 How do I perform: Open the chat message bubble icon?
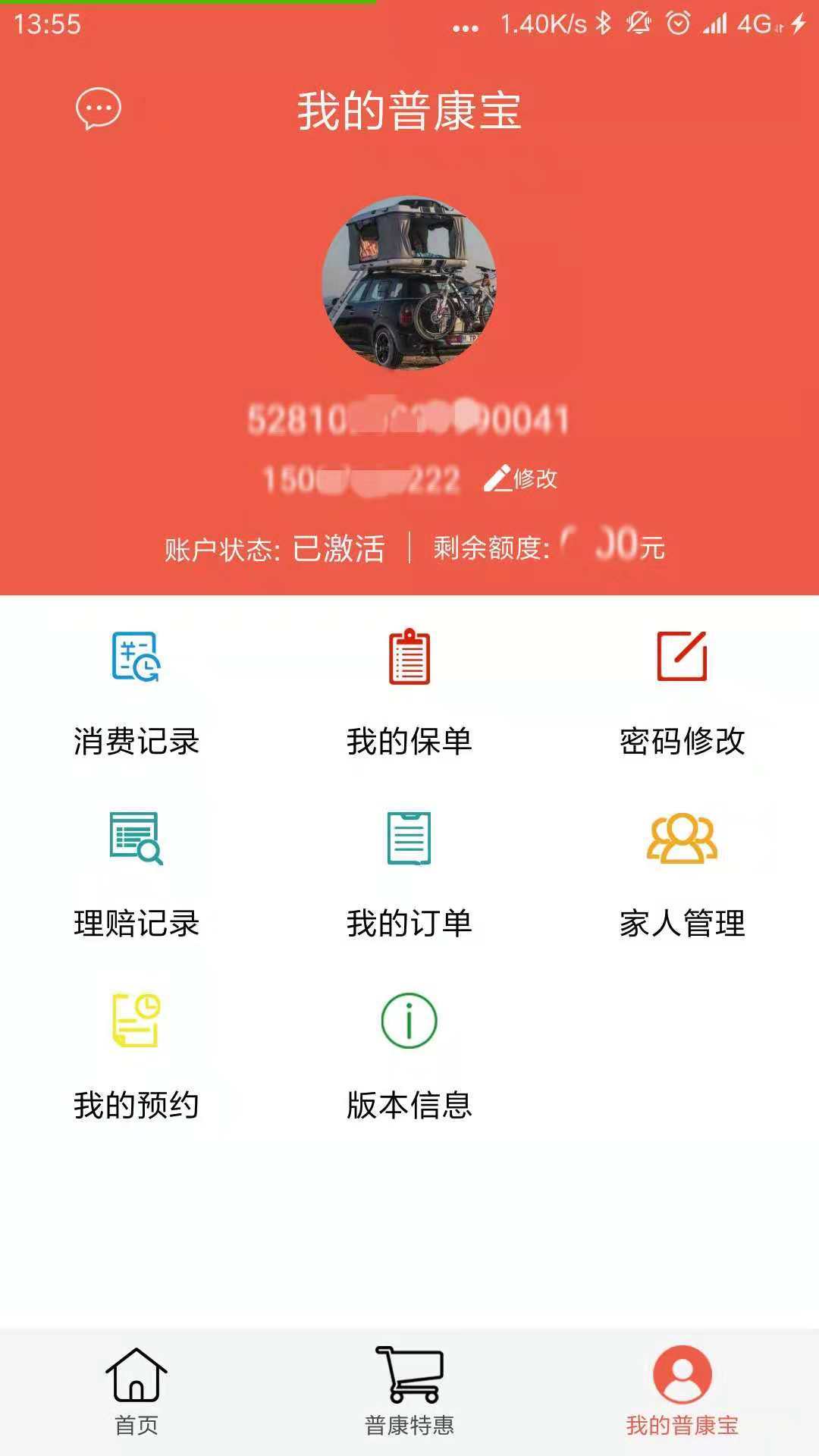click(x=98, y=109)
